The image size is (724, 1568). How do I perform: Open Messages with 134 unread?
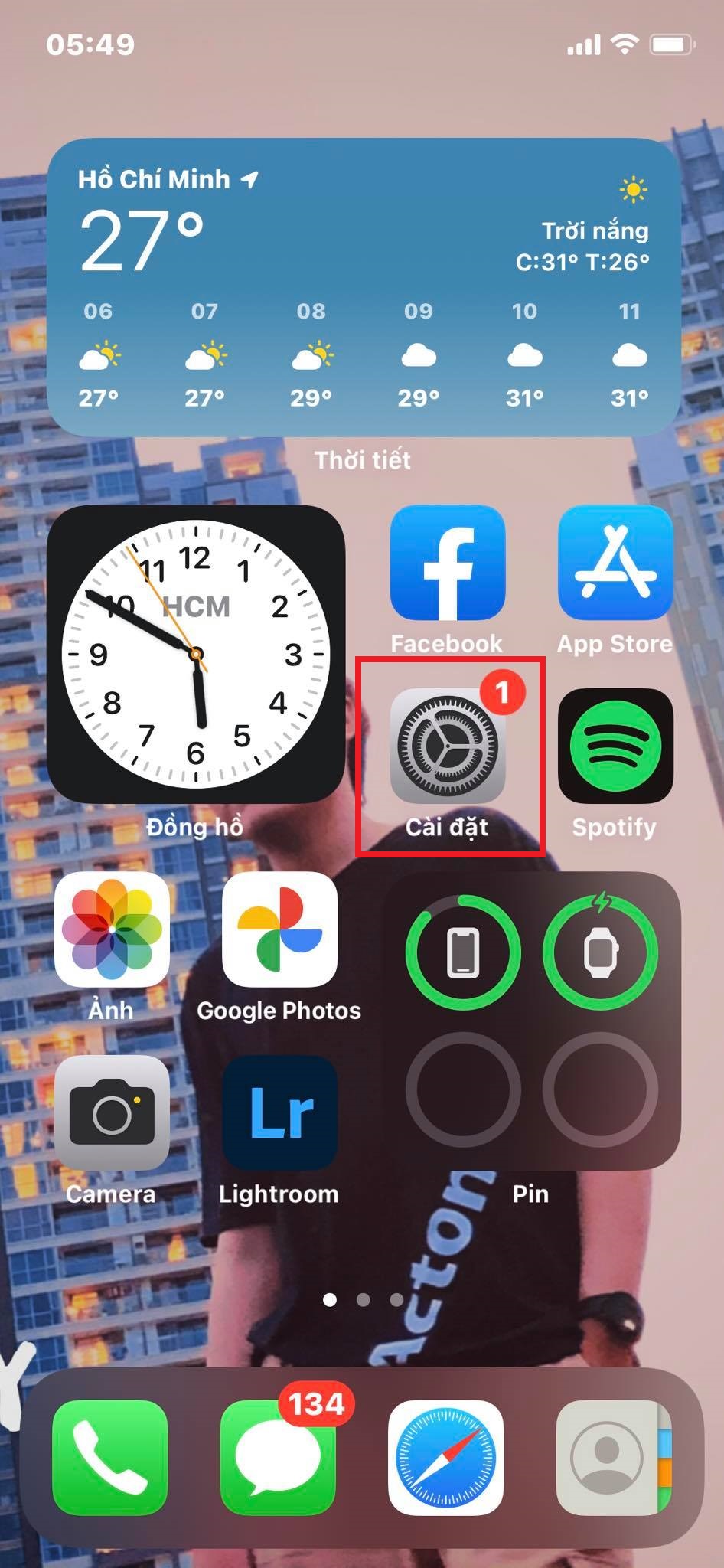(278, 1458)
